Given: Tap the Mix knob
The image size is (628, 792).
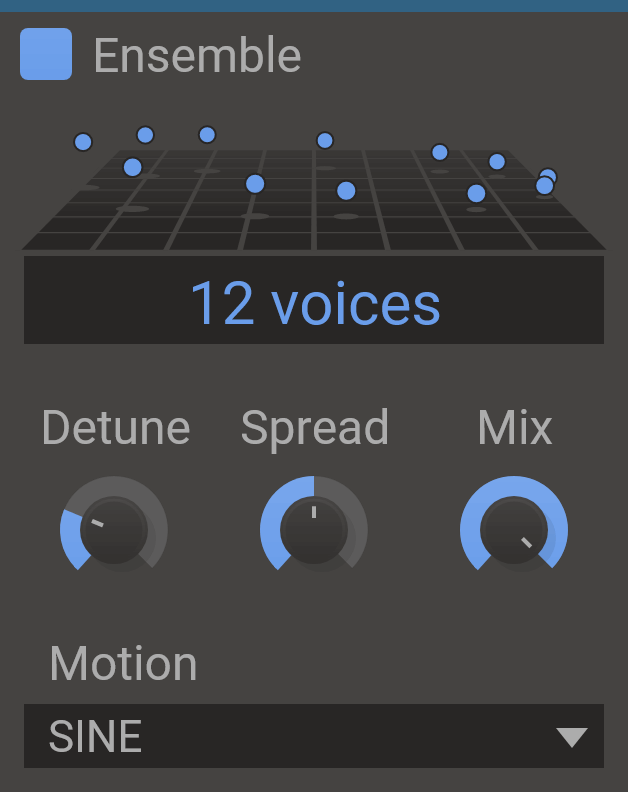Looking at the screenshot, I should click(x=514, y=529).
